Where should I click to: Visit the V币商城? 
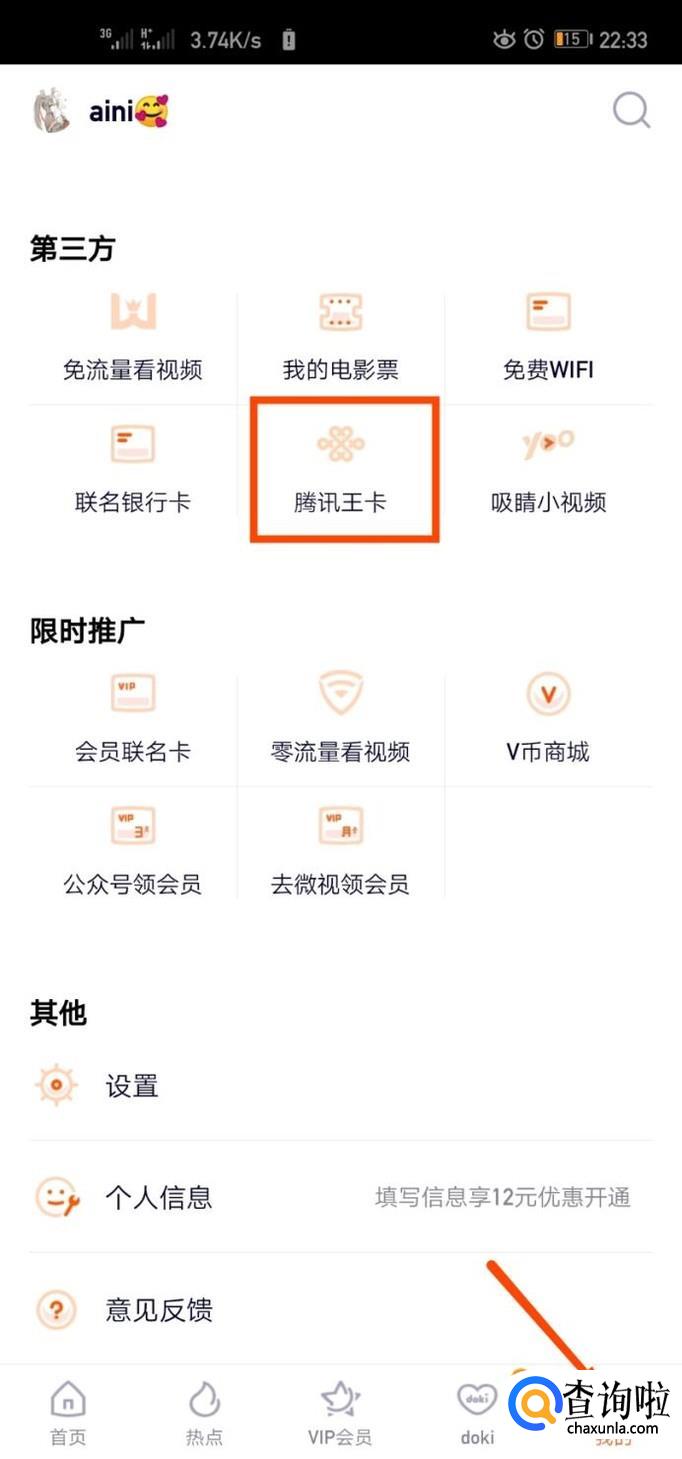coord(548,720)
